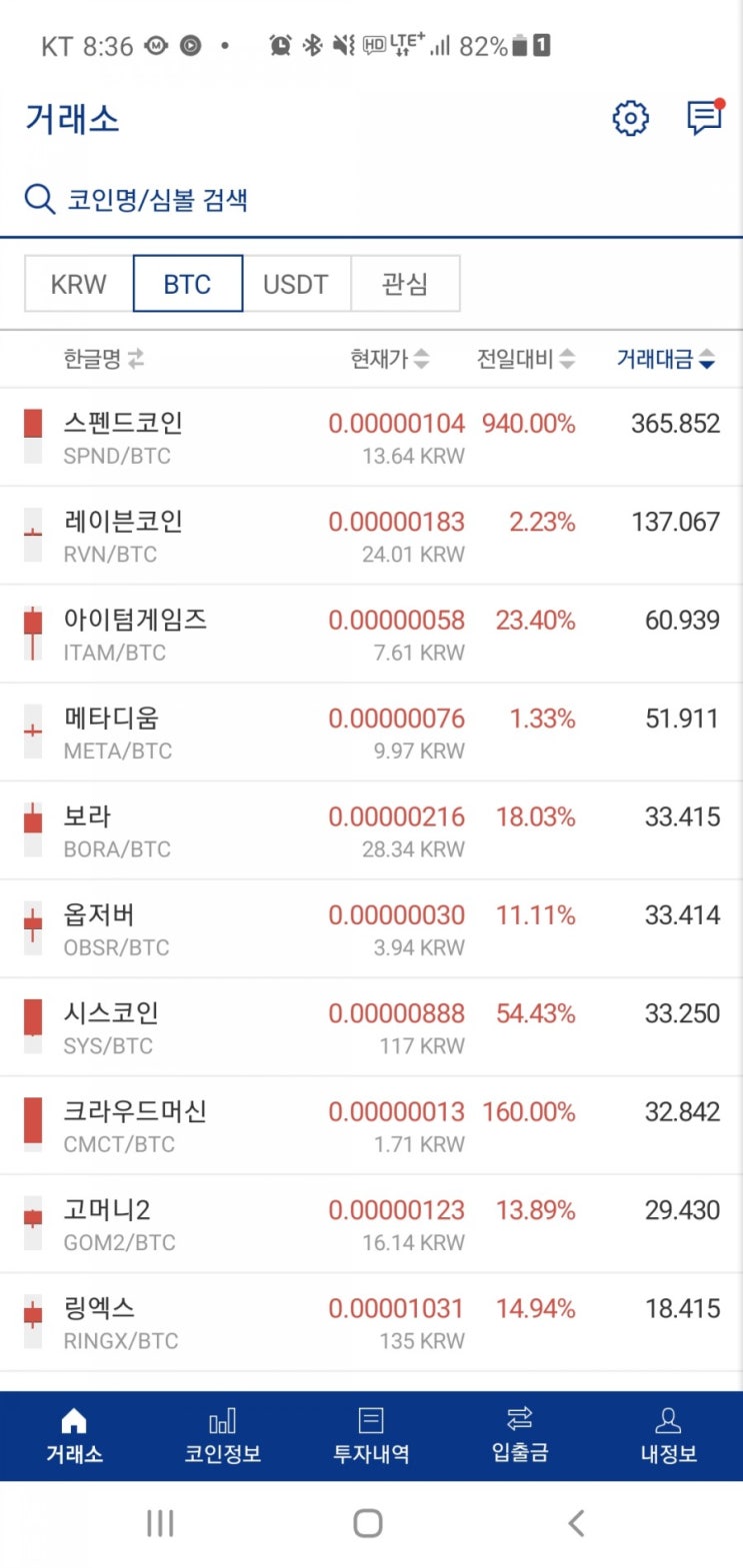
Task: Tap the search magnifier icon
Action: pyautogui.click(x=38, y=199)
